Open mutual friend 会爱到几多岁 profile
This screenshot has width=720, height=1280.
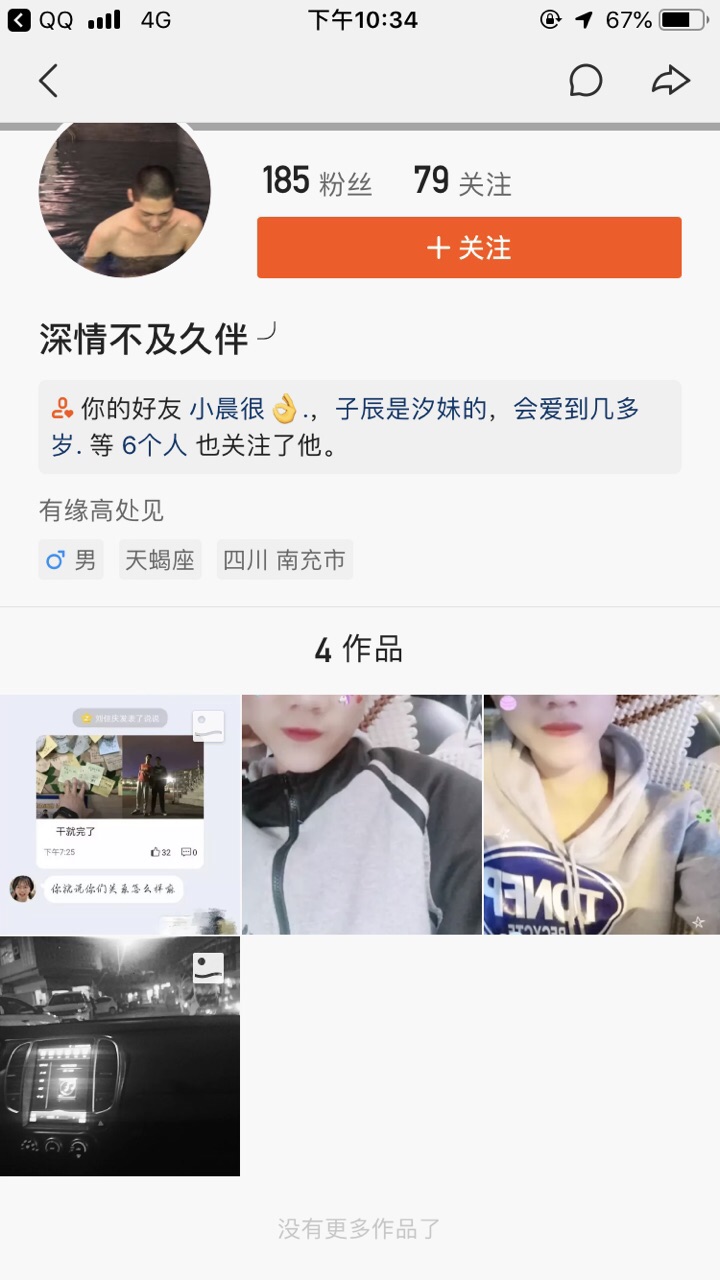pos(576,409)
